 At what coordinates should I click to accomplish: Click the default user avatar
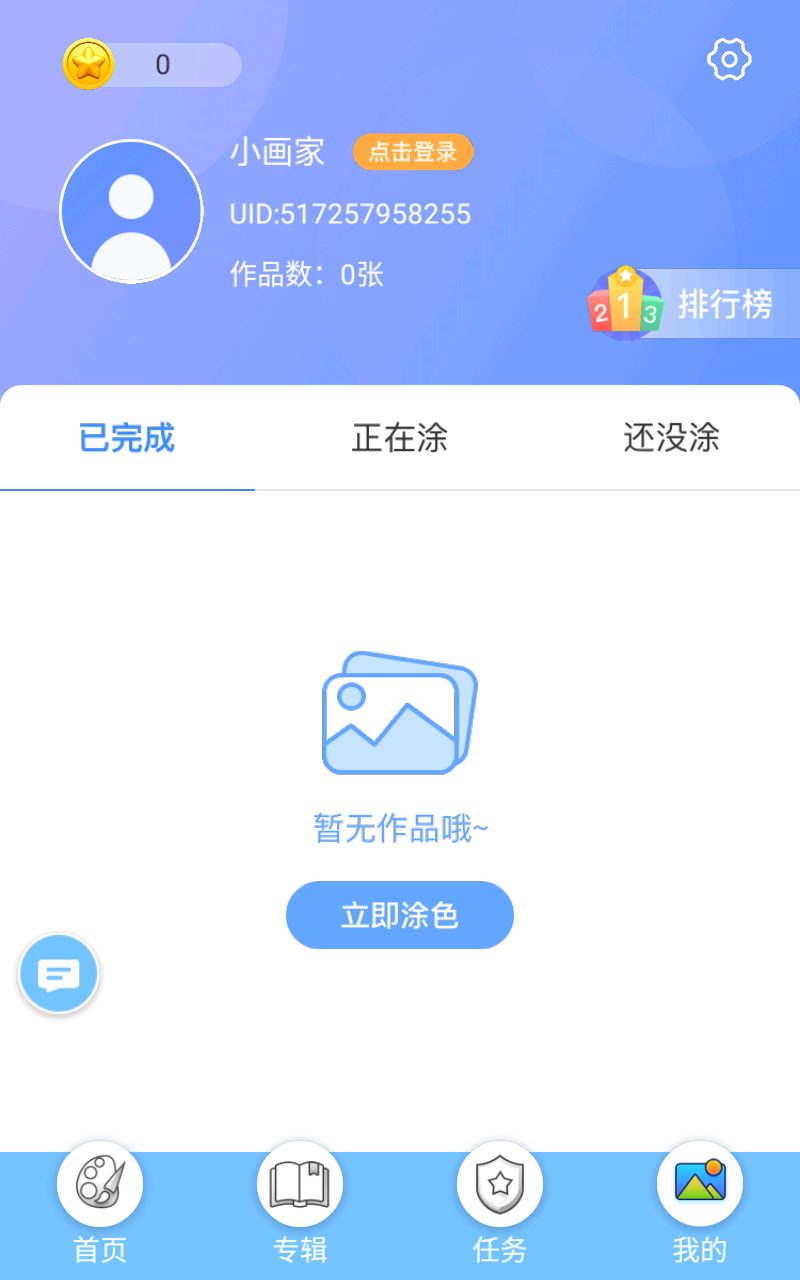click(131, 210)
